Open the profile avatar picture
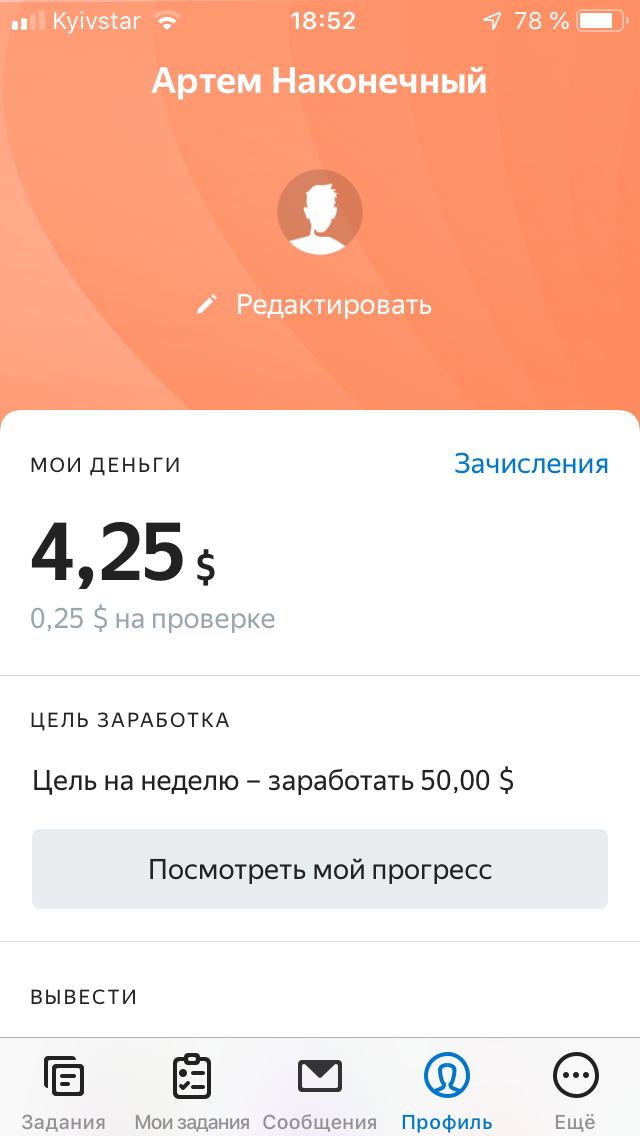 coord(319,212)
